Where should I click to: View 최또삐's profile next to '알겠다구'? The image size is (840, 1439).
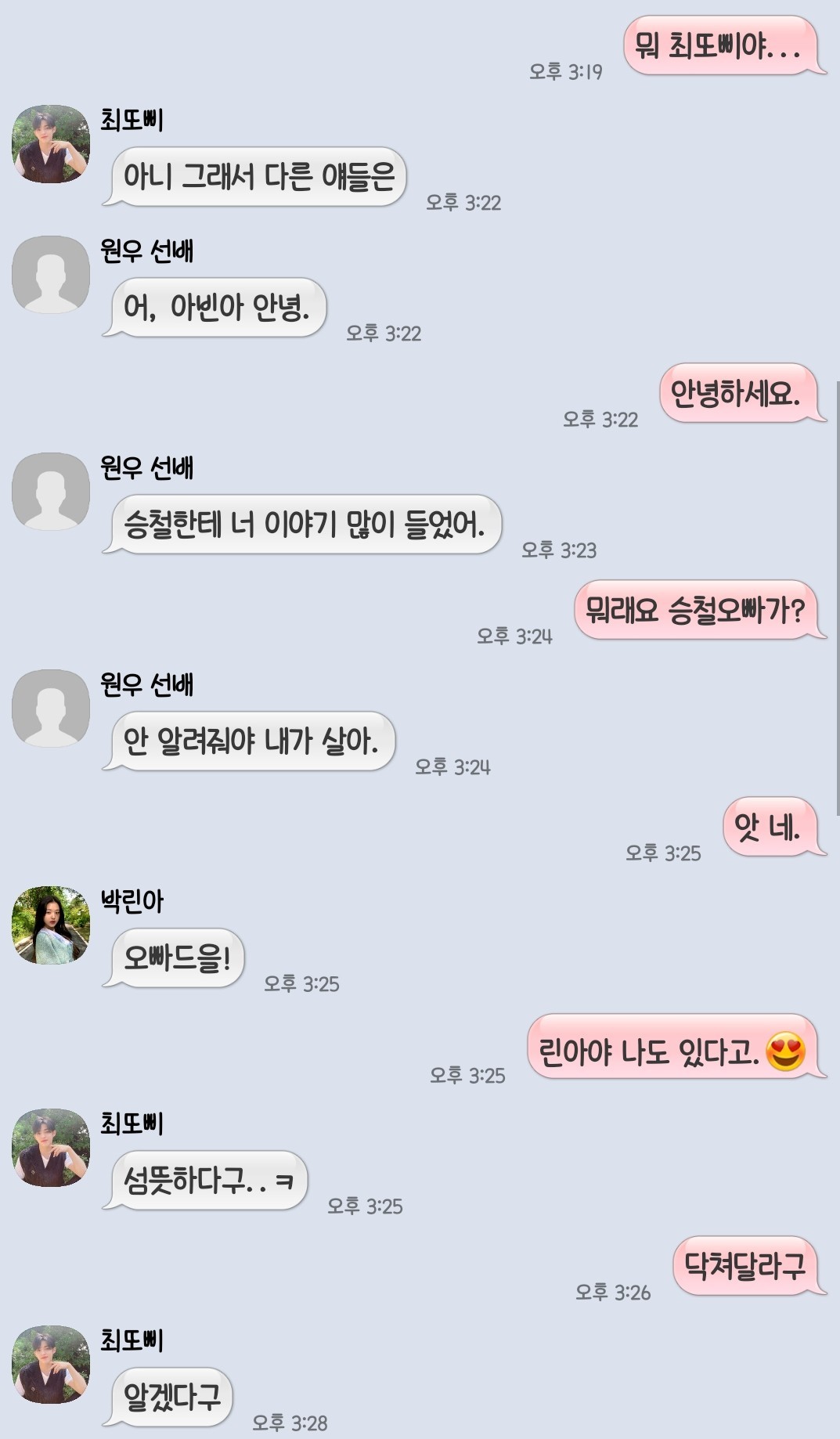pos(51,1364)
